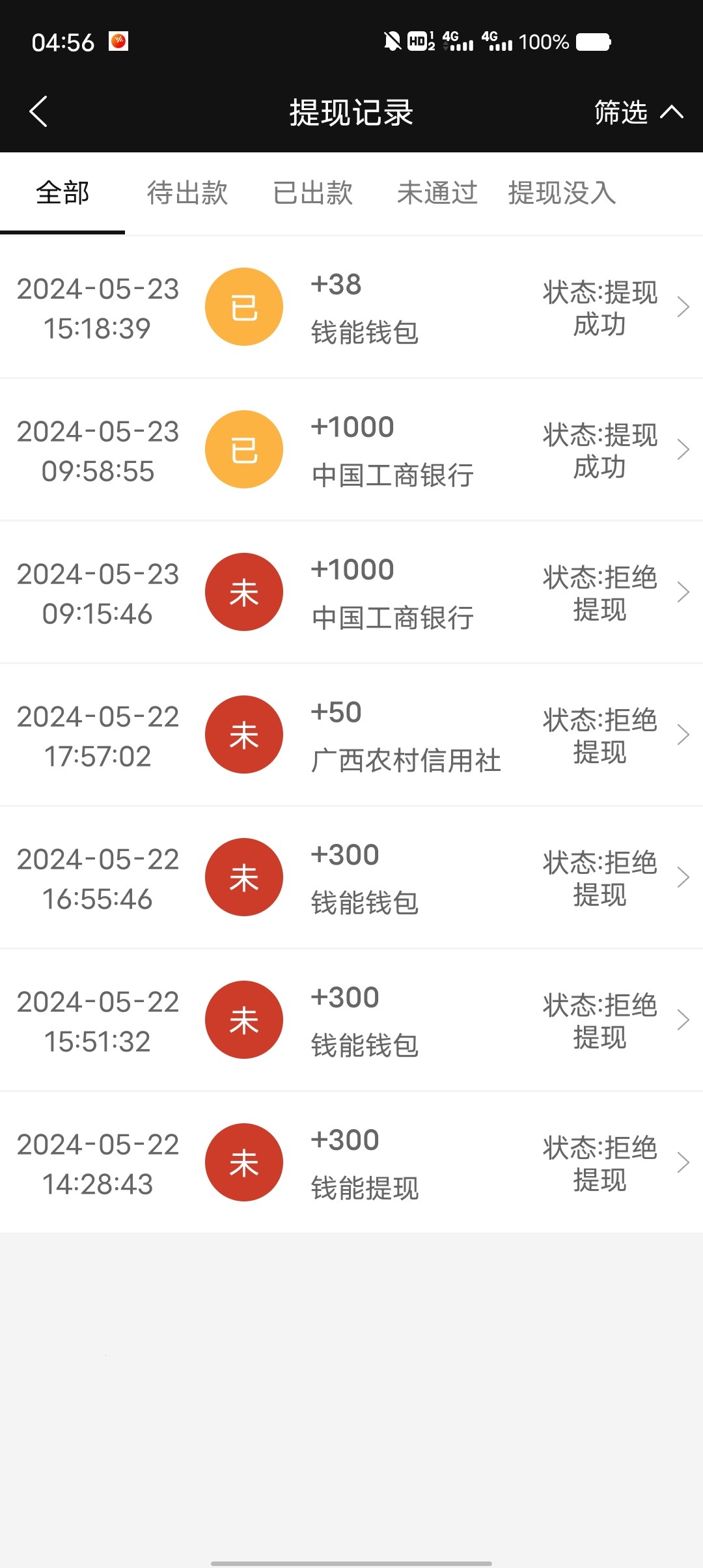The height and width of the screenshot is (1568, 703).
Task: Switch to the 全部 tab
Action: click(x=62, y=193)
